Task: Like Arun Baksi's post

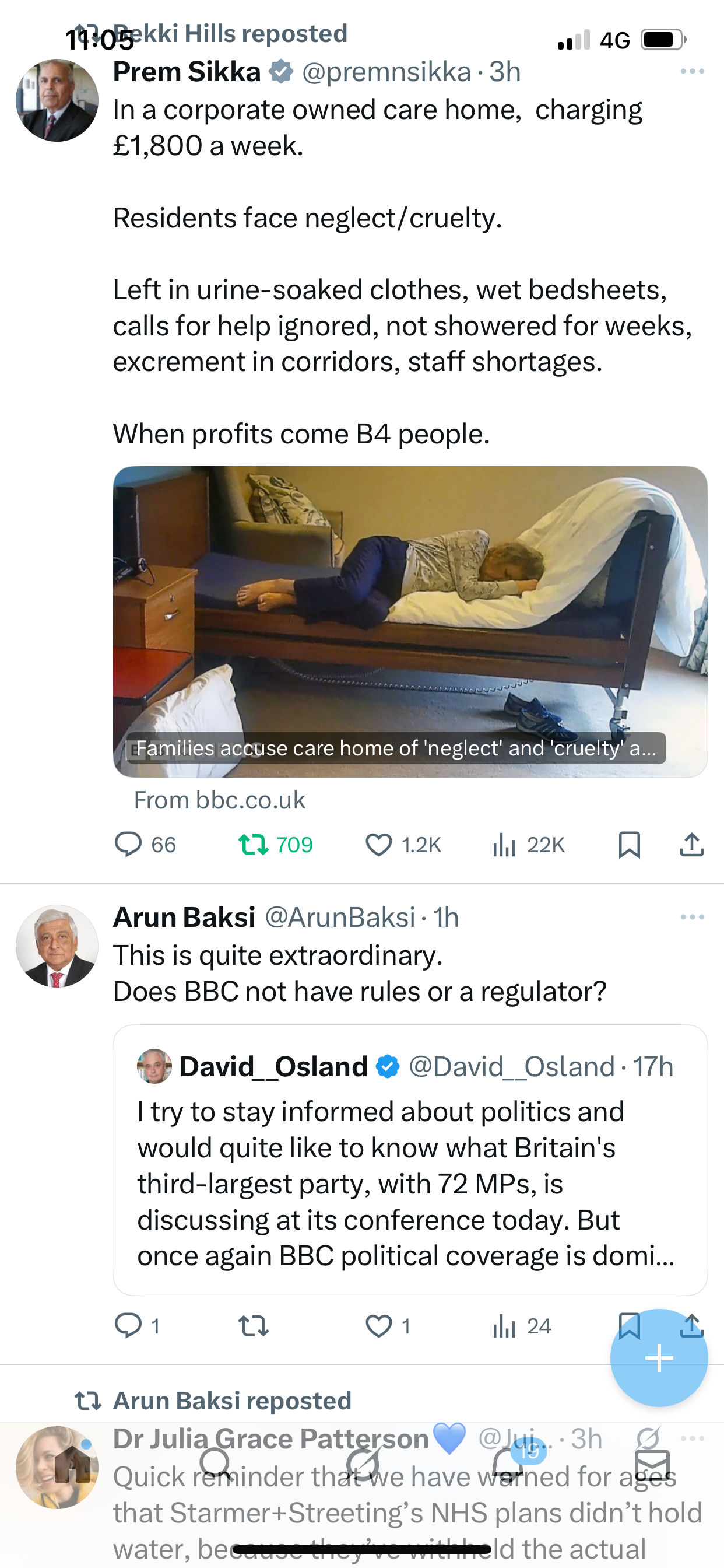Action: pos(378,1326)
